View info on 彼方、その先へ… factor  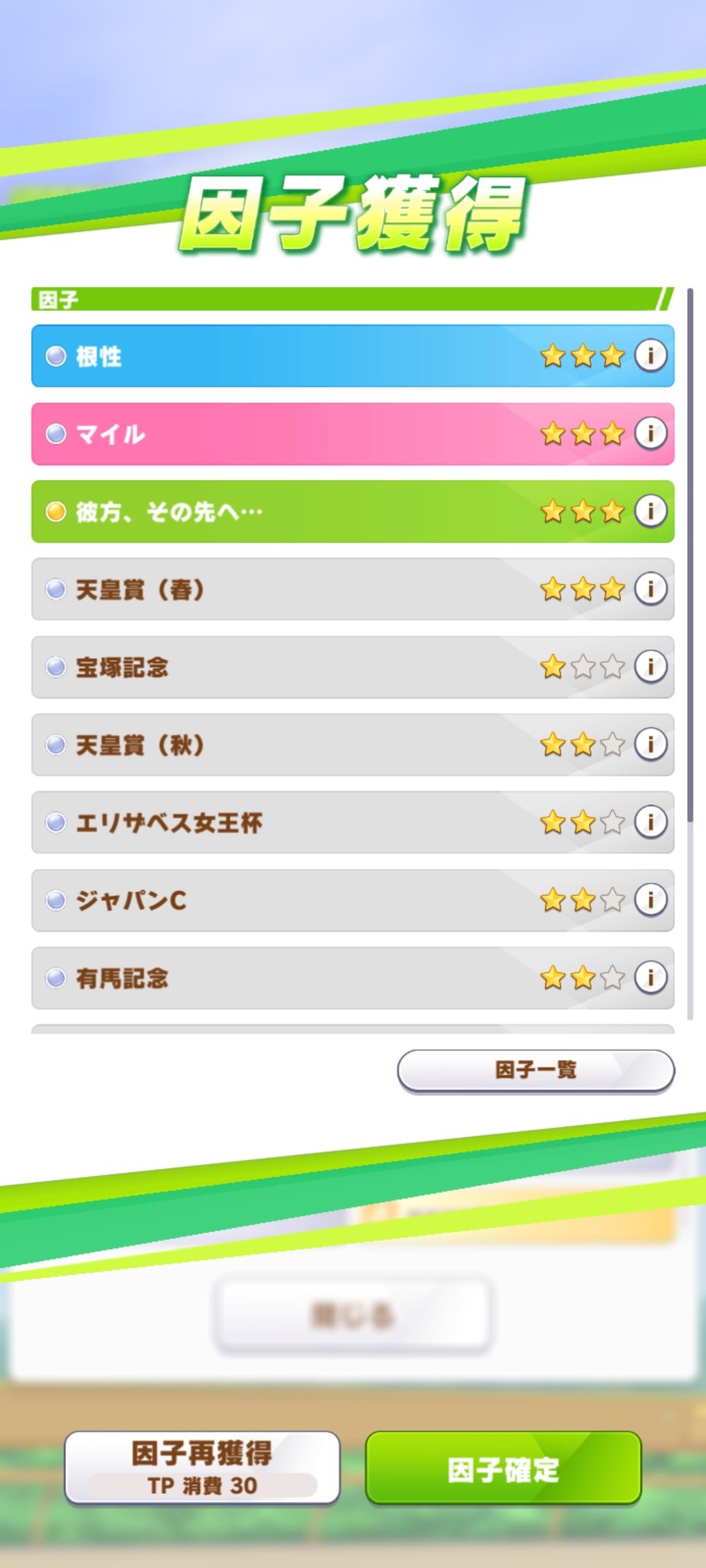[x=650, y=511]
